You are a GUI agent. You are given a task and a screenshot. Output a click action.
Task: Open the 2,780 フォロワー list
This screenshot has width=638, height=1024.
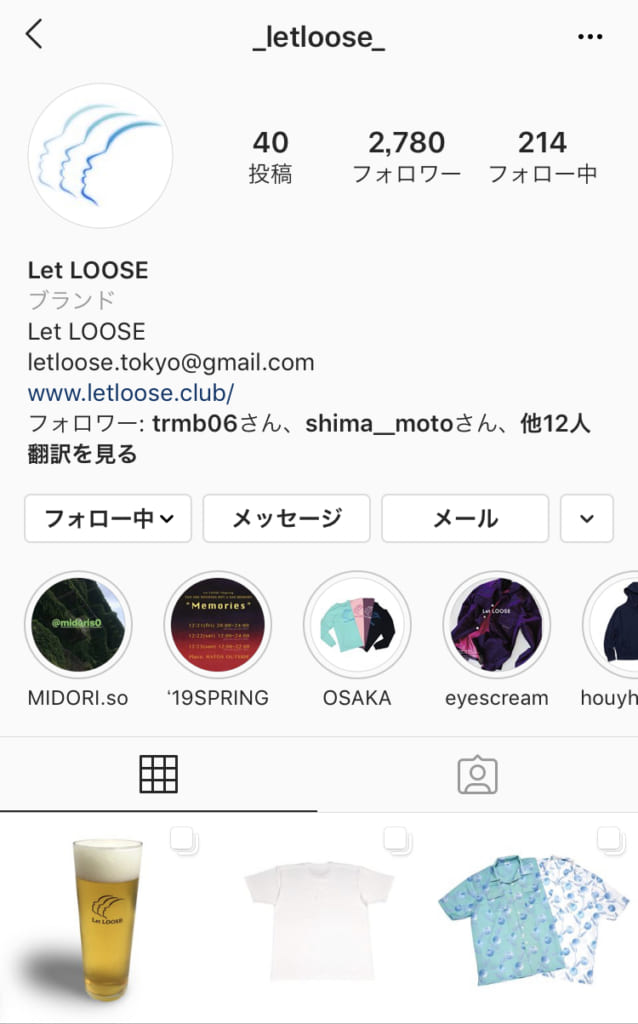[406, 156]
